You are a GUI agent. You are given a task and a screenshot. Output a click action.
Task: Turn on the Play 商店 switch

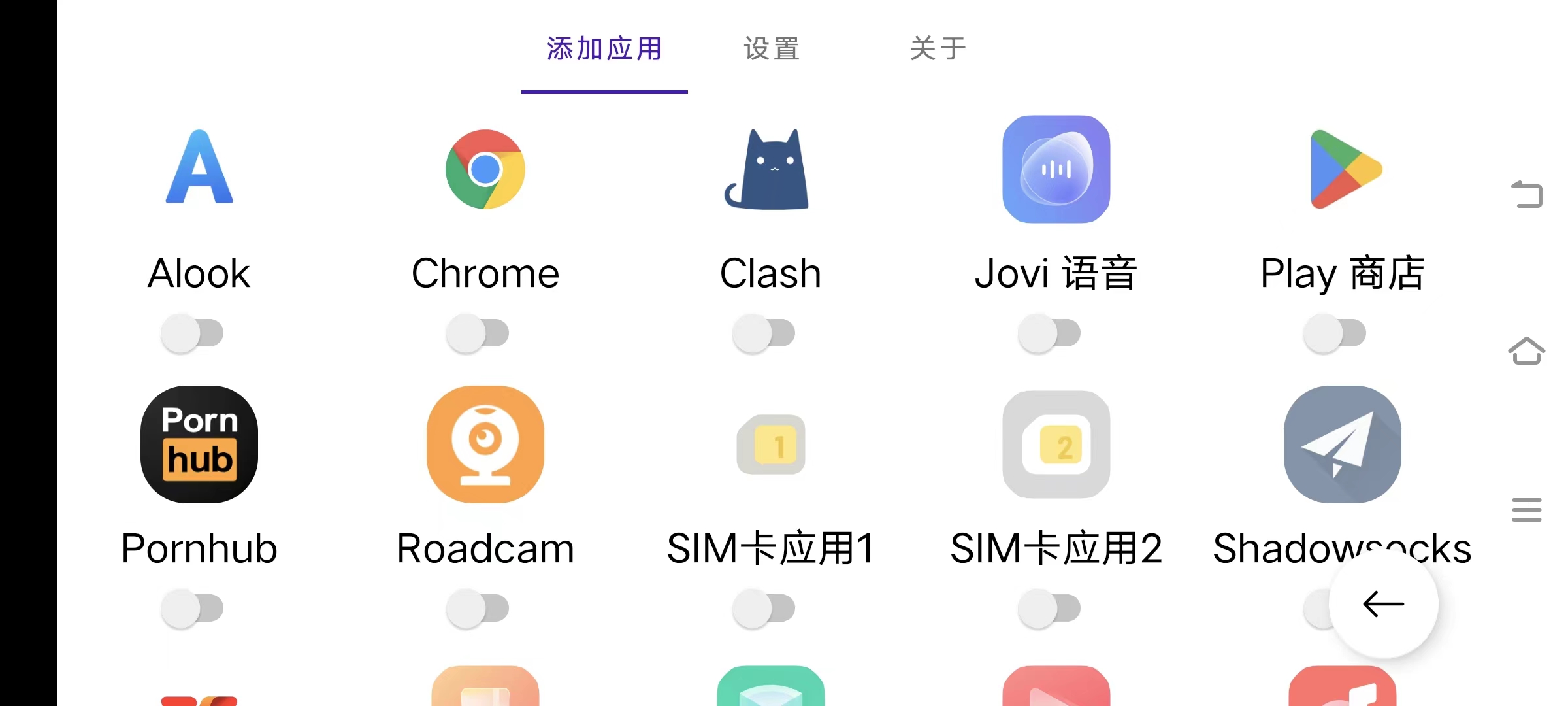(1335, 333)
